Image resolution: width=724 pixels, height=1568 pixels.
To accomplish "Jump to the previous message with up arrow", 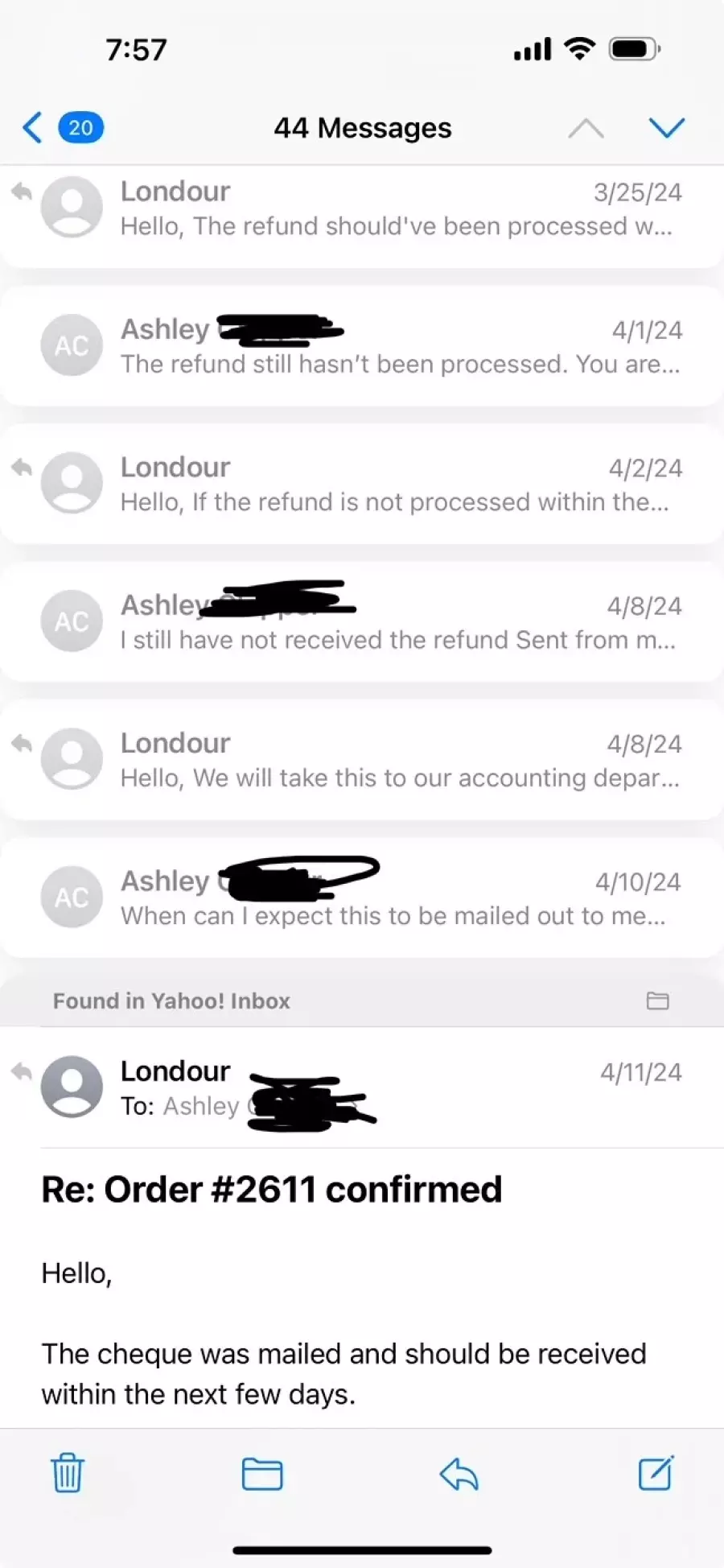I will [586, 128].
